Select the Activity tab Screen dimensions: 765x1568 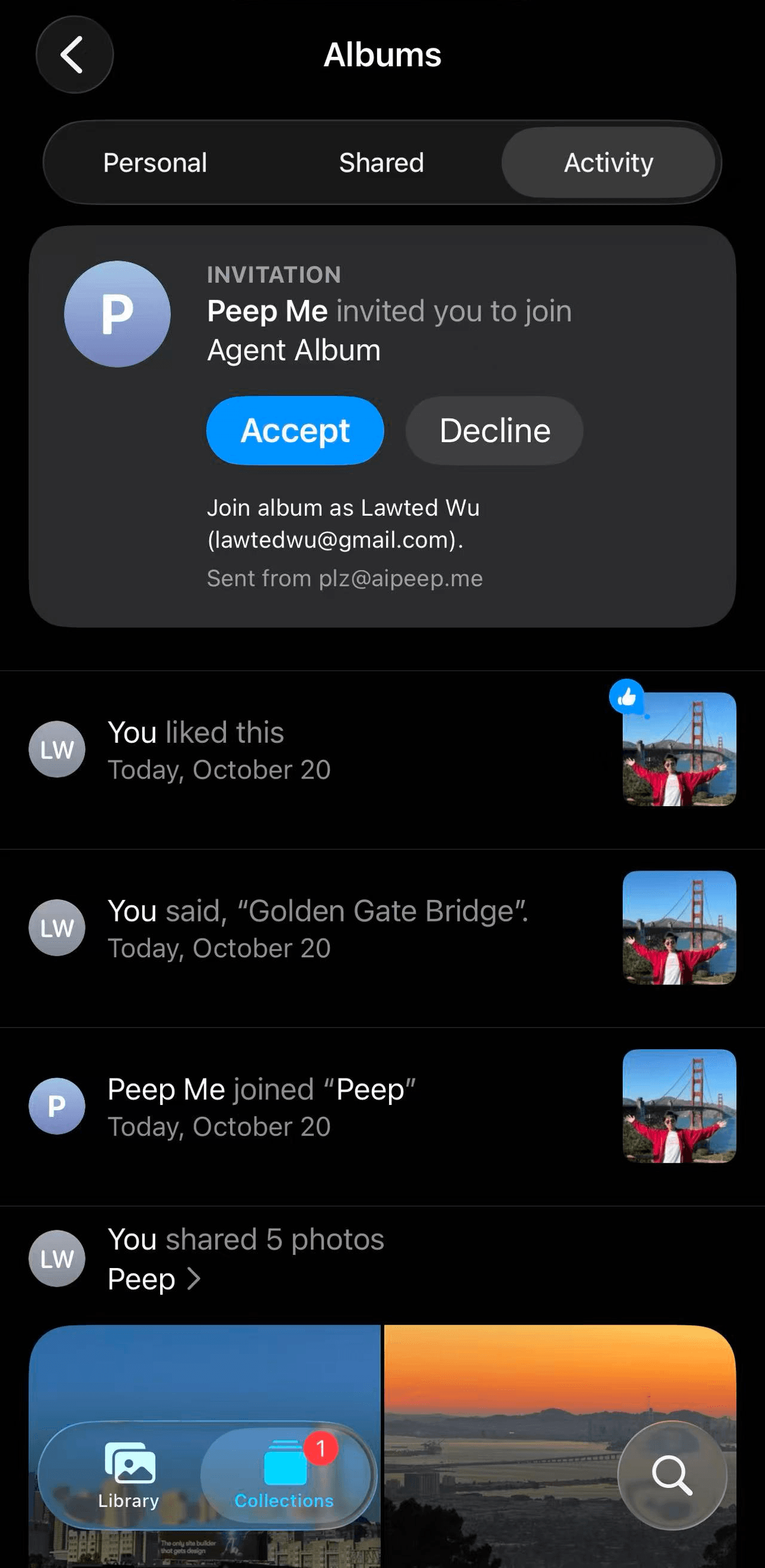pos(608,163)
